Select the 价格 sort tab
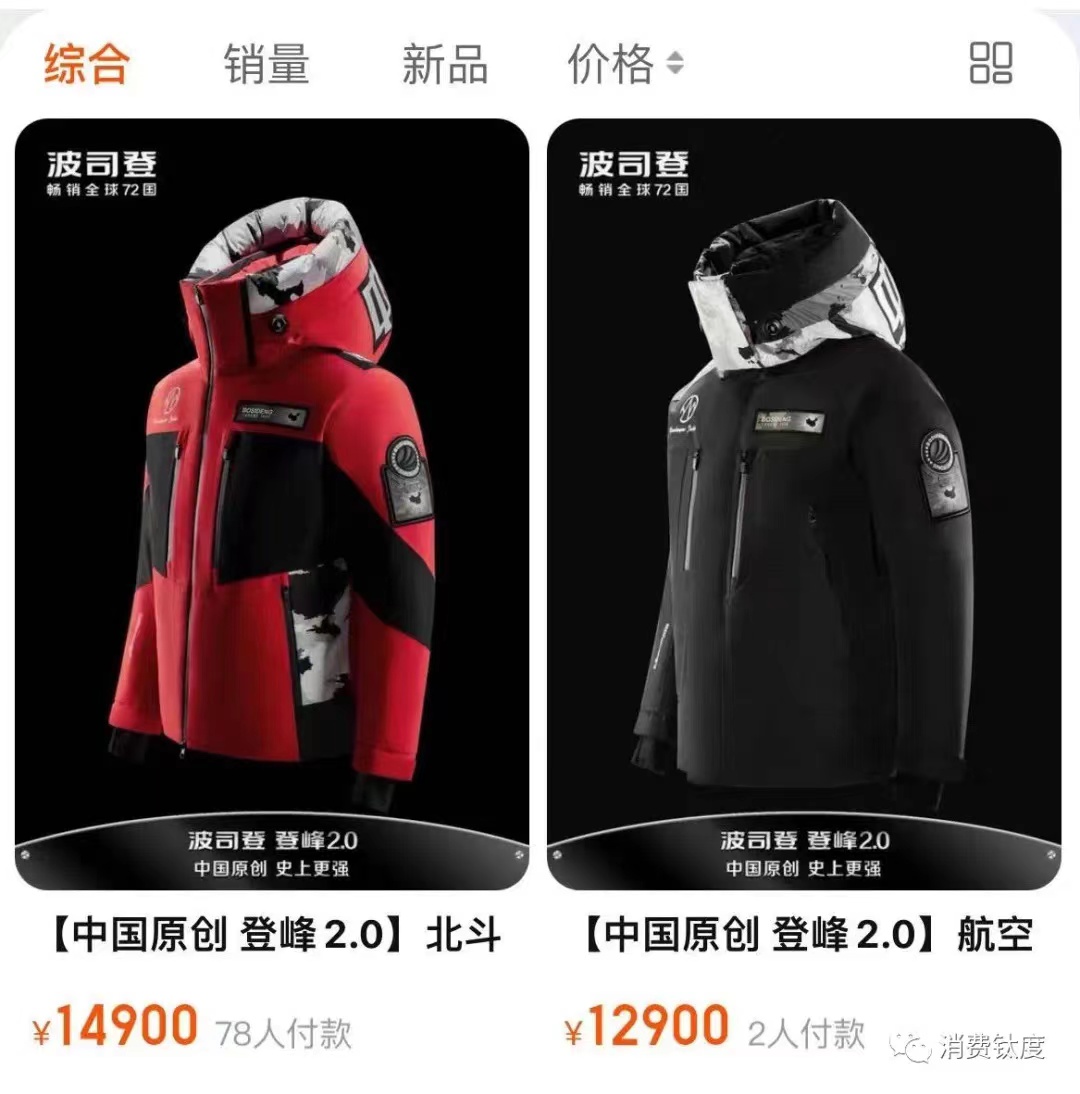 coord(611,63)
